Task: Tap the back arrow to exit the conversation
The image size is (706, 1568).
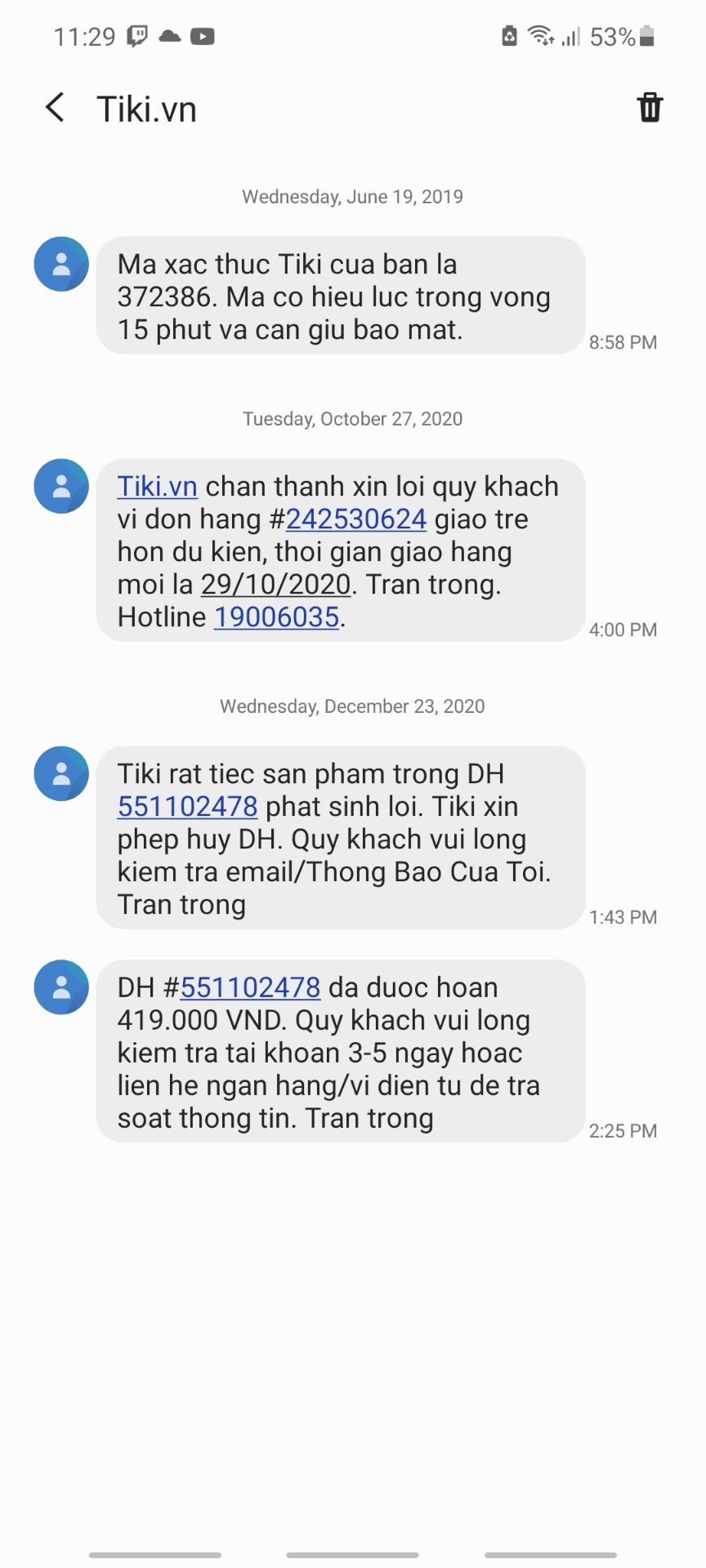Action: tap(54, 107)
